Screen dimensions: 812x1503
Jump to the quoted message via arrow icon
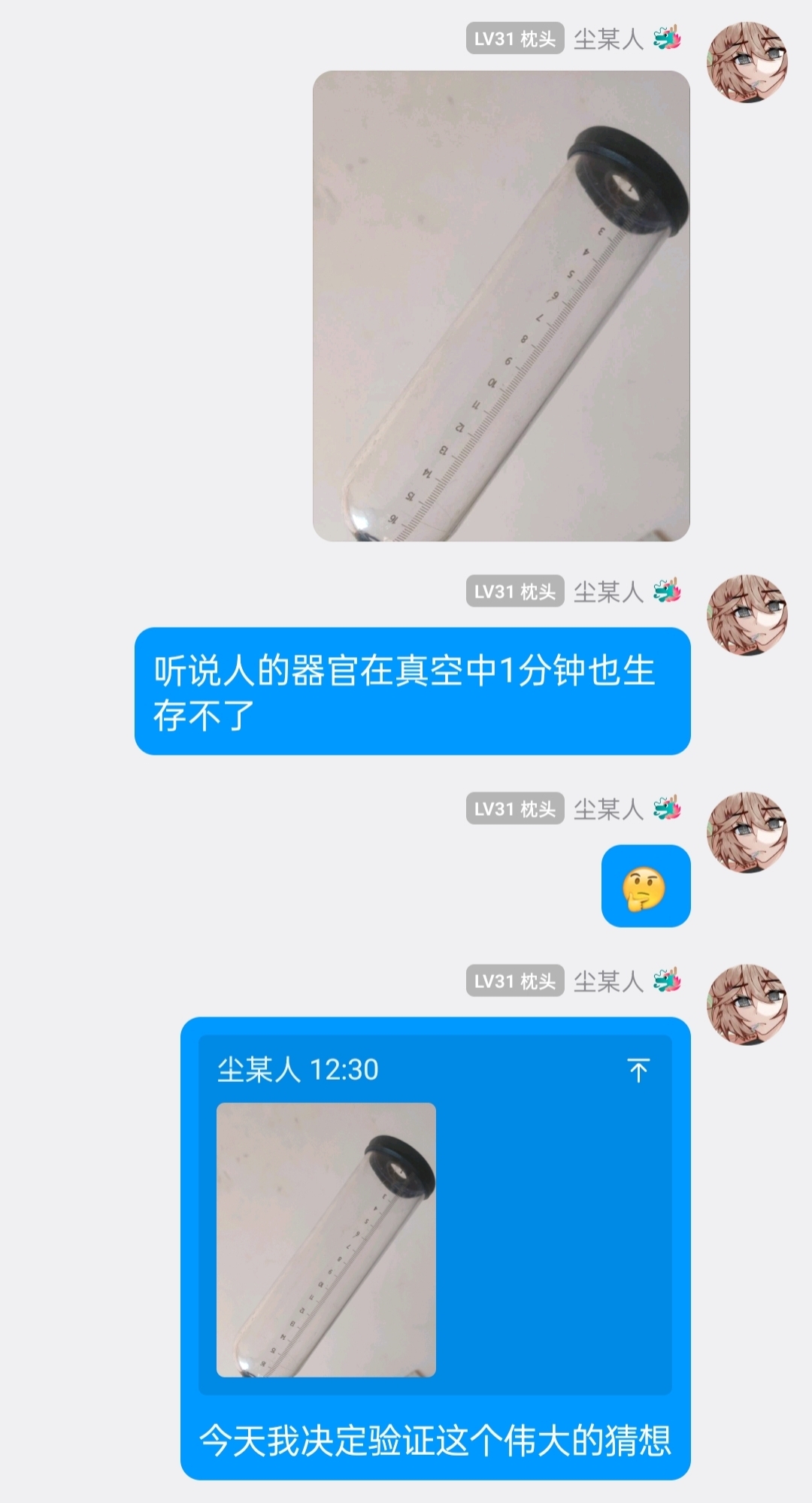coord(638,1070)
